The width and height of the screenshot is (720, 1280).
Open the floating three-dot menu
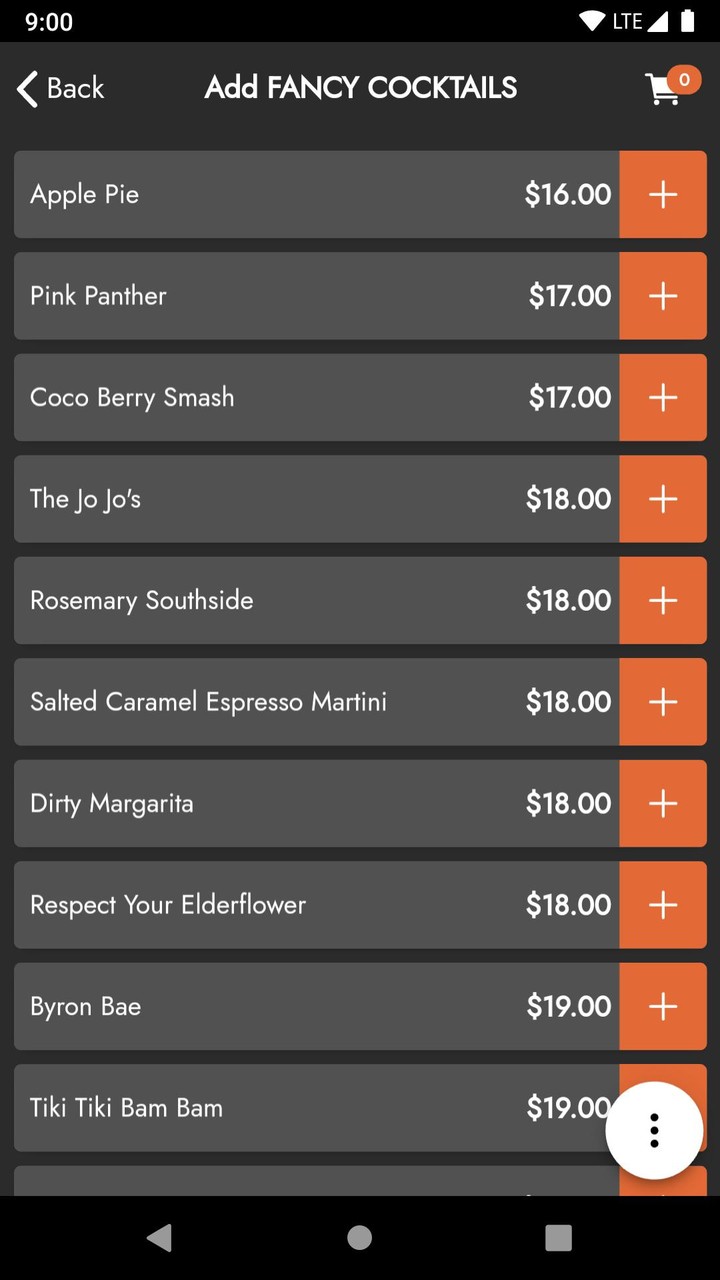[x=655, y=1130]
